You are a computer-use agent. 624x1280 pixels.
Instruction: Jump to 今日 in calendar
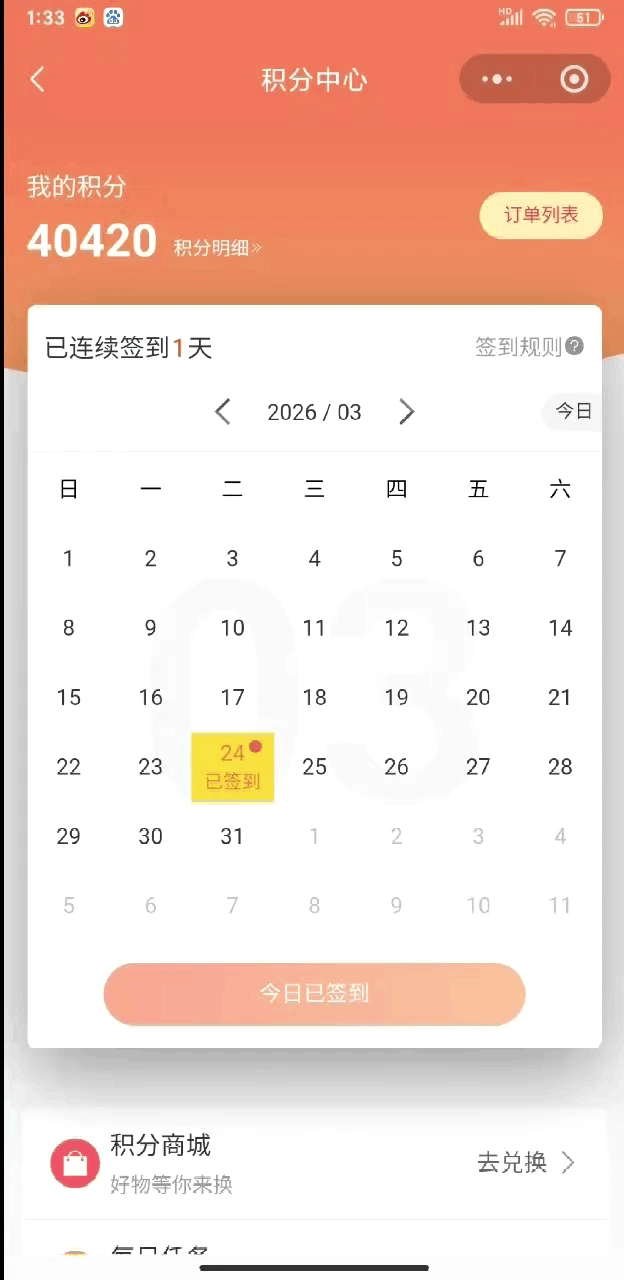573,412
